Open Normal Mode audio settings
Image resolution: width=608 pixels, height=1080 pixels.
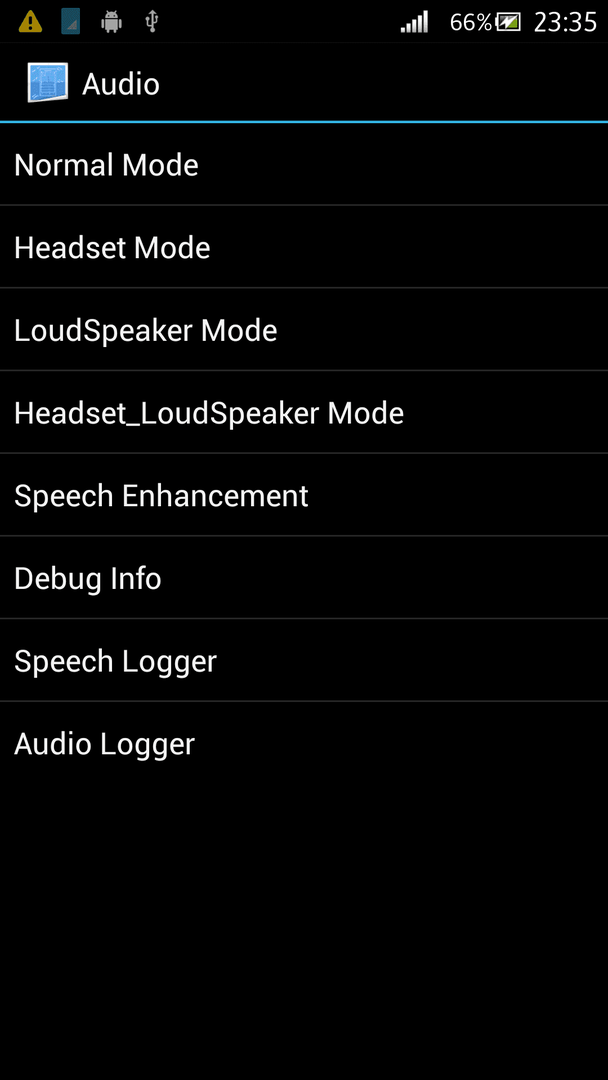point(304,165)
